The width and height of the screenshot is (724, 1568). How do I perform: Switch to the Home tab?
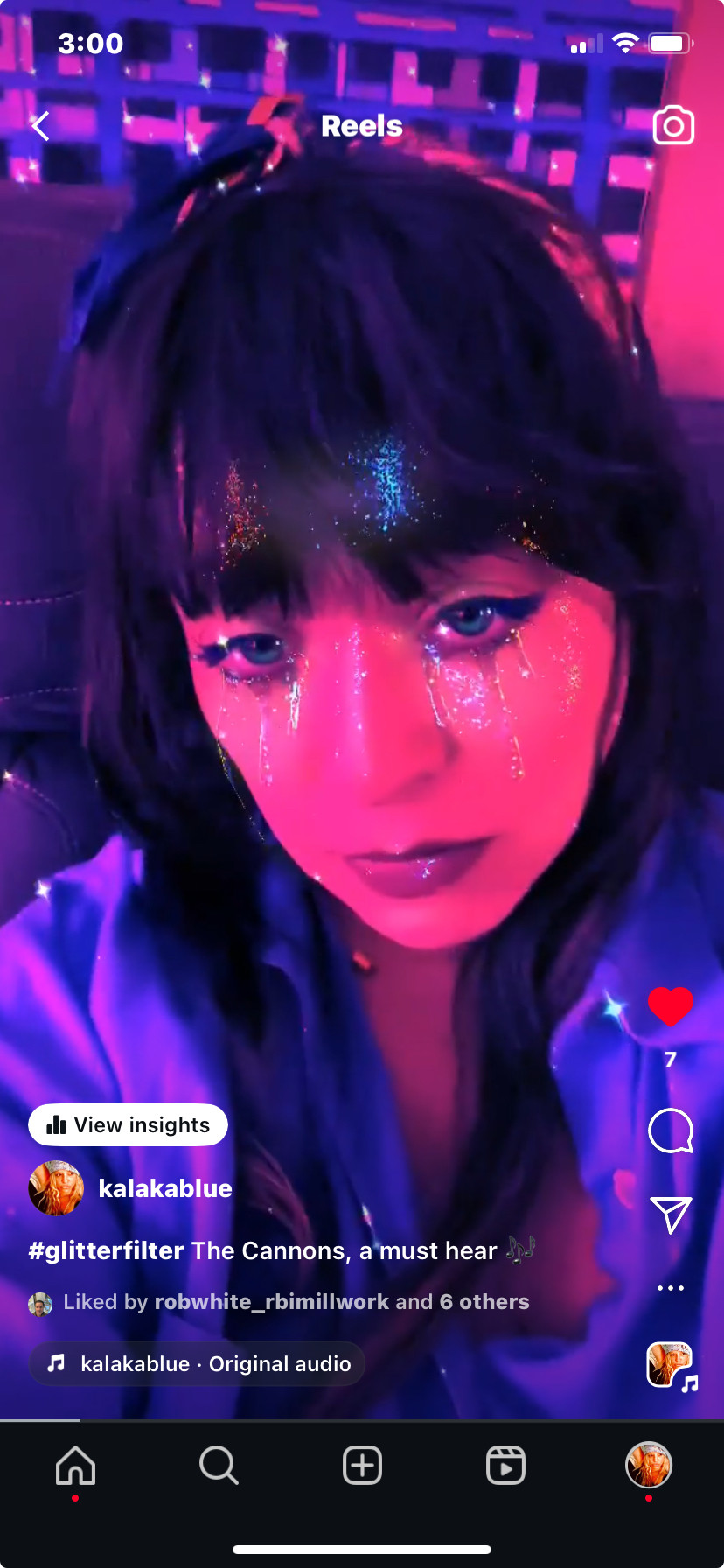coord(76,1465)
